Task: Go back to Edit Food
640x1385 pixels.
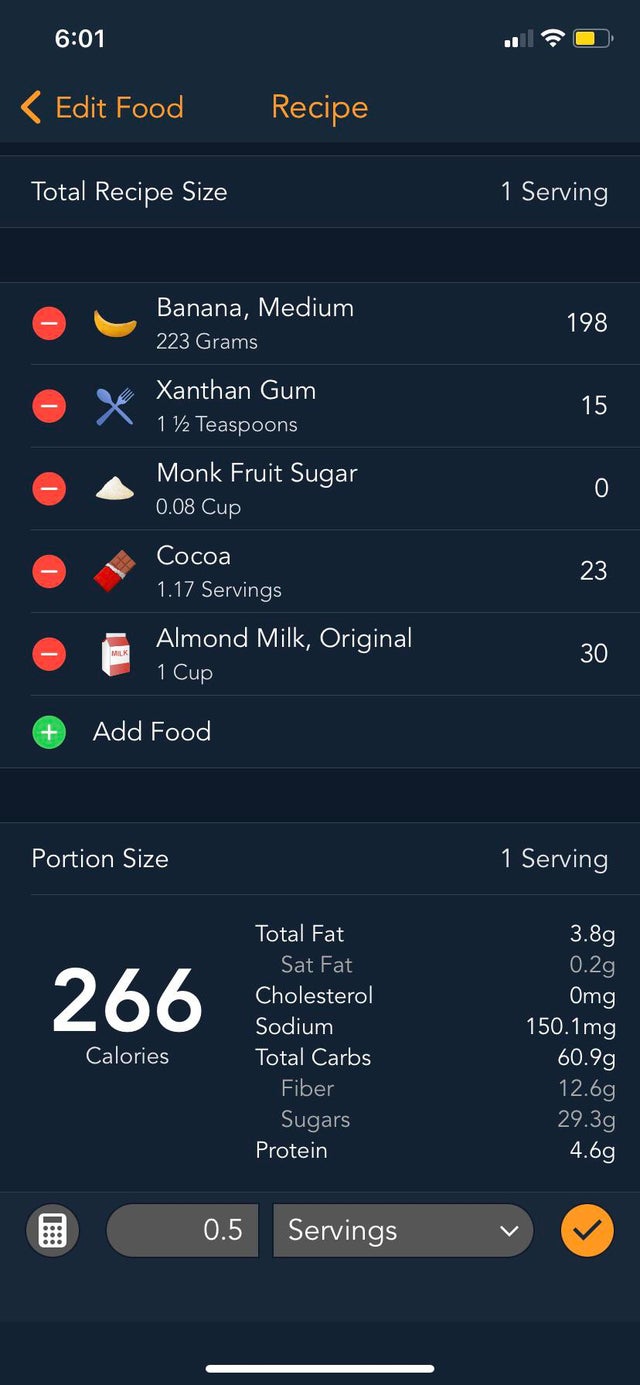Action: click(102, 108)
